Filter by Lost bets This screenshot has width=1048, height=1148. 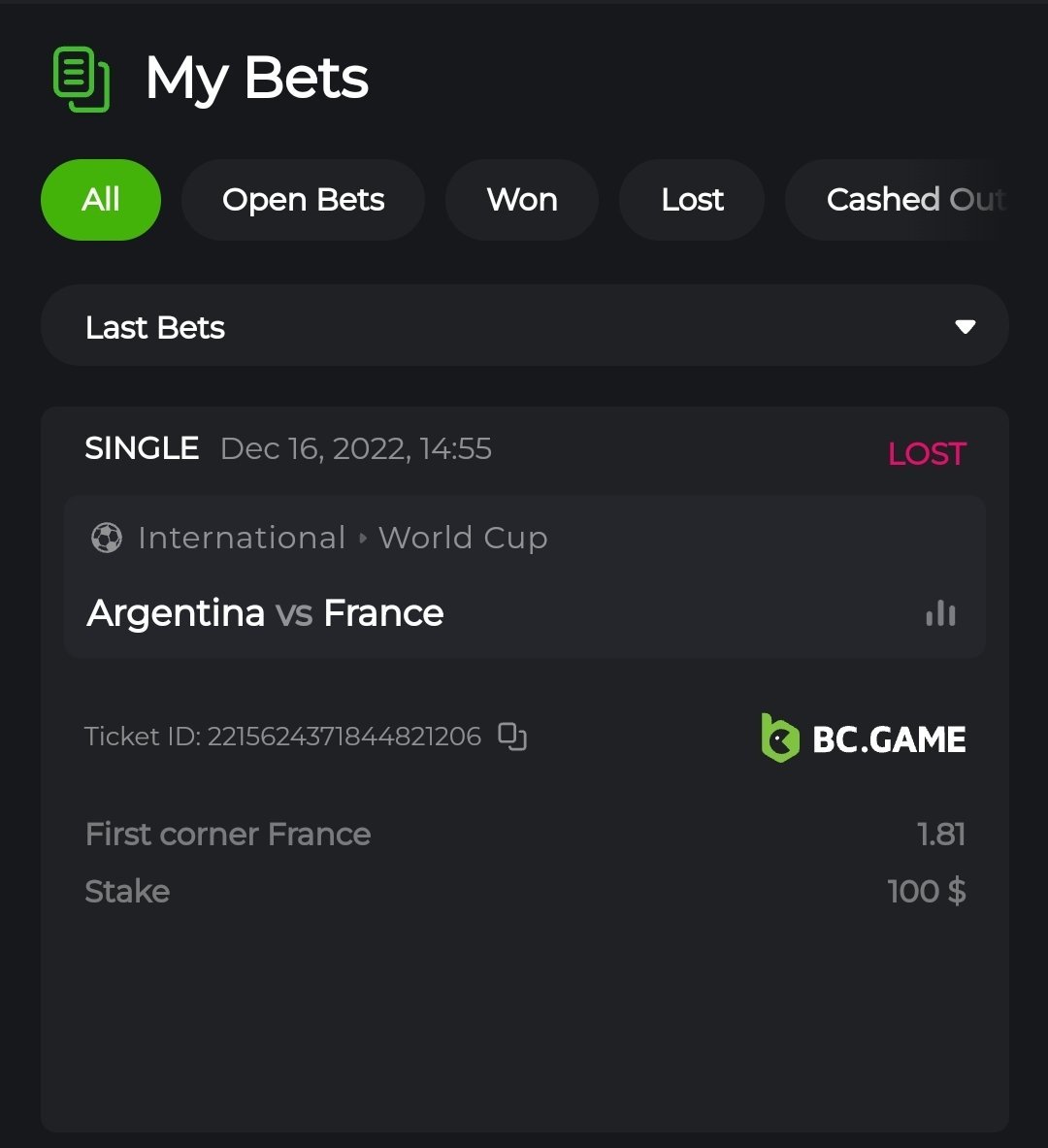pos(692,200)
